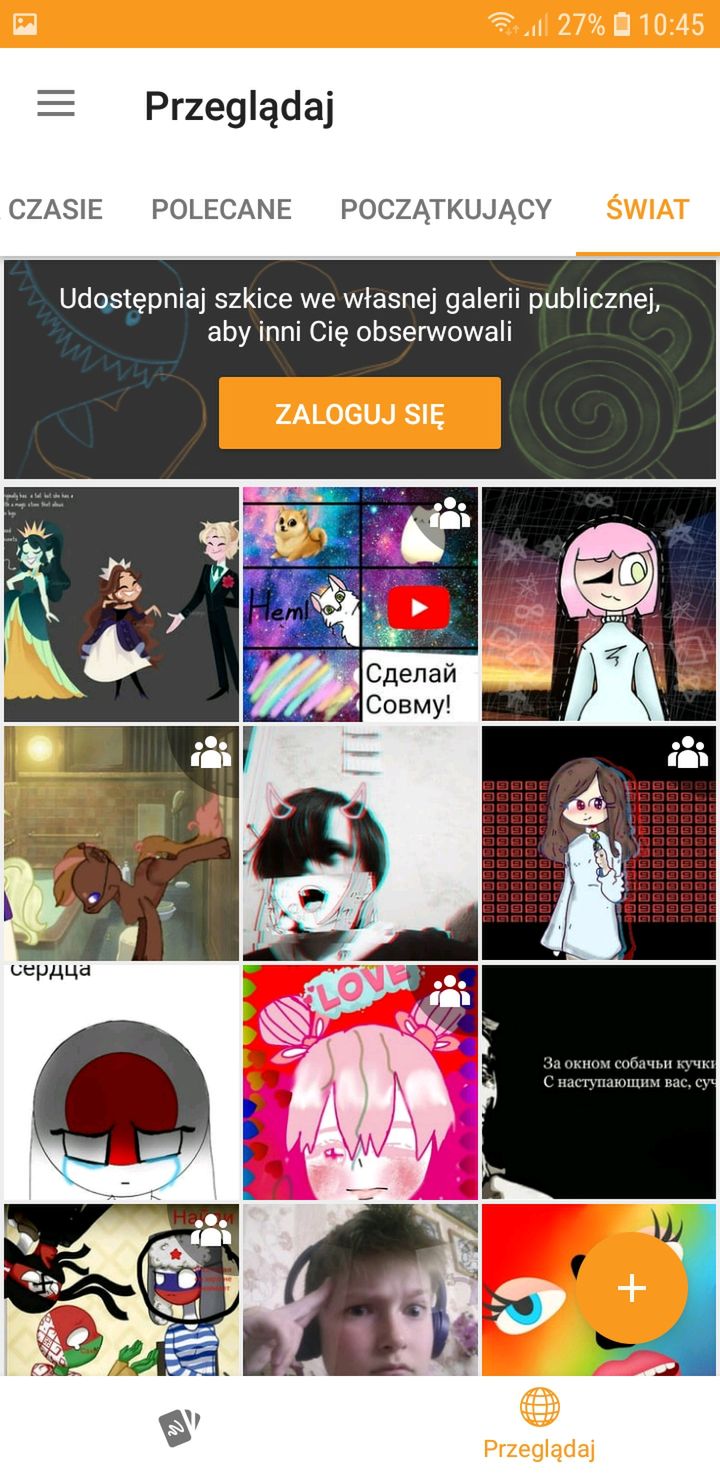
Task: Open the glitch photo with red horns
Action: tap(360, 843)
